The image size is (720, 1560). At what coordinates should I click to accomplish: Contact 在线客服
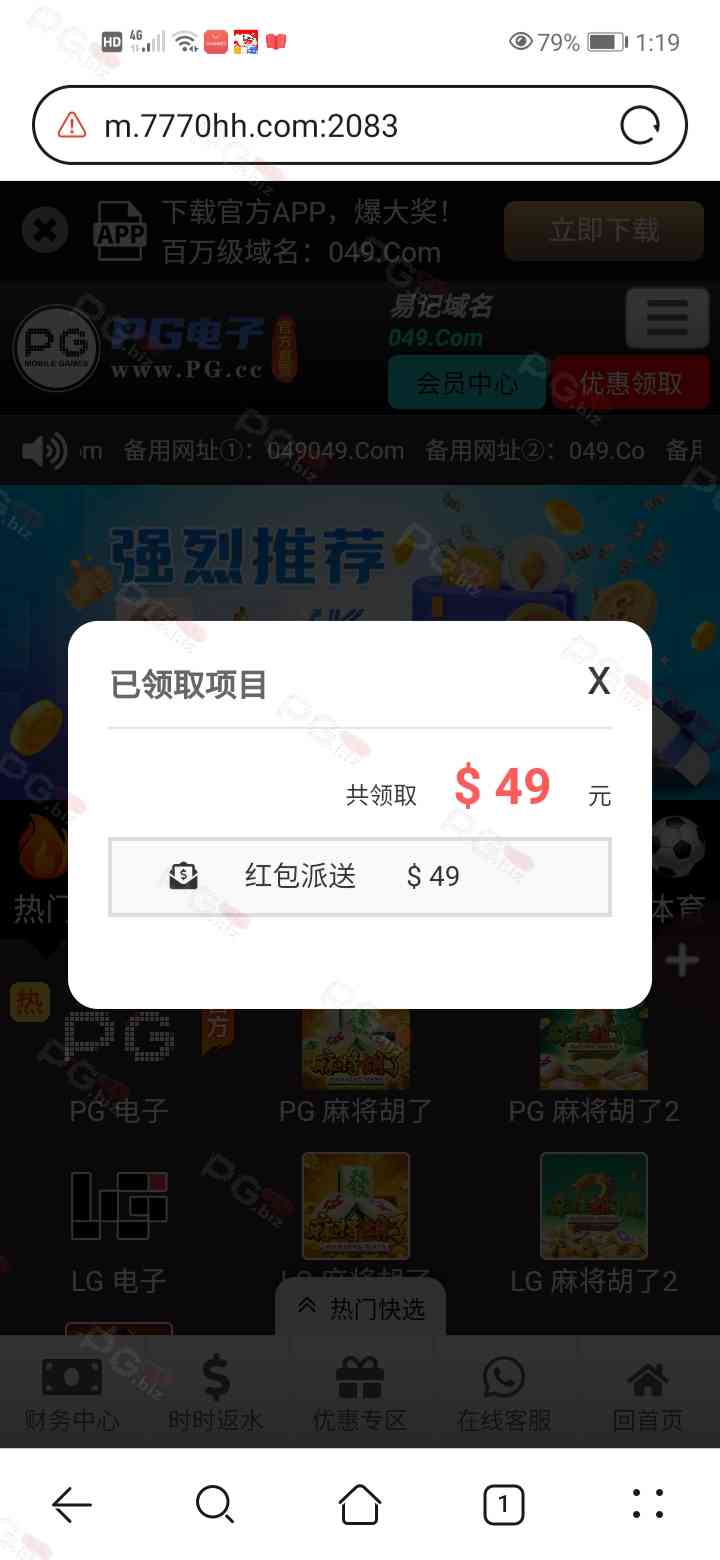(504, 1395)
